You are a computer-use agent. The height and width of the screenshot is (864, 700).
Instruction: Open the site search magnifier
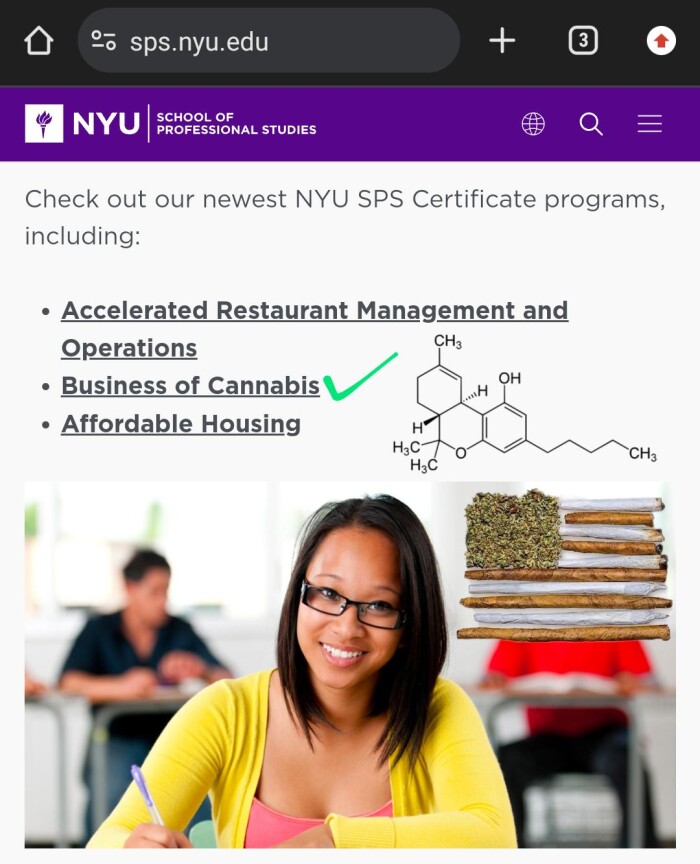[x=591, y=124]
